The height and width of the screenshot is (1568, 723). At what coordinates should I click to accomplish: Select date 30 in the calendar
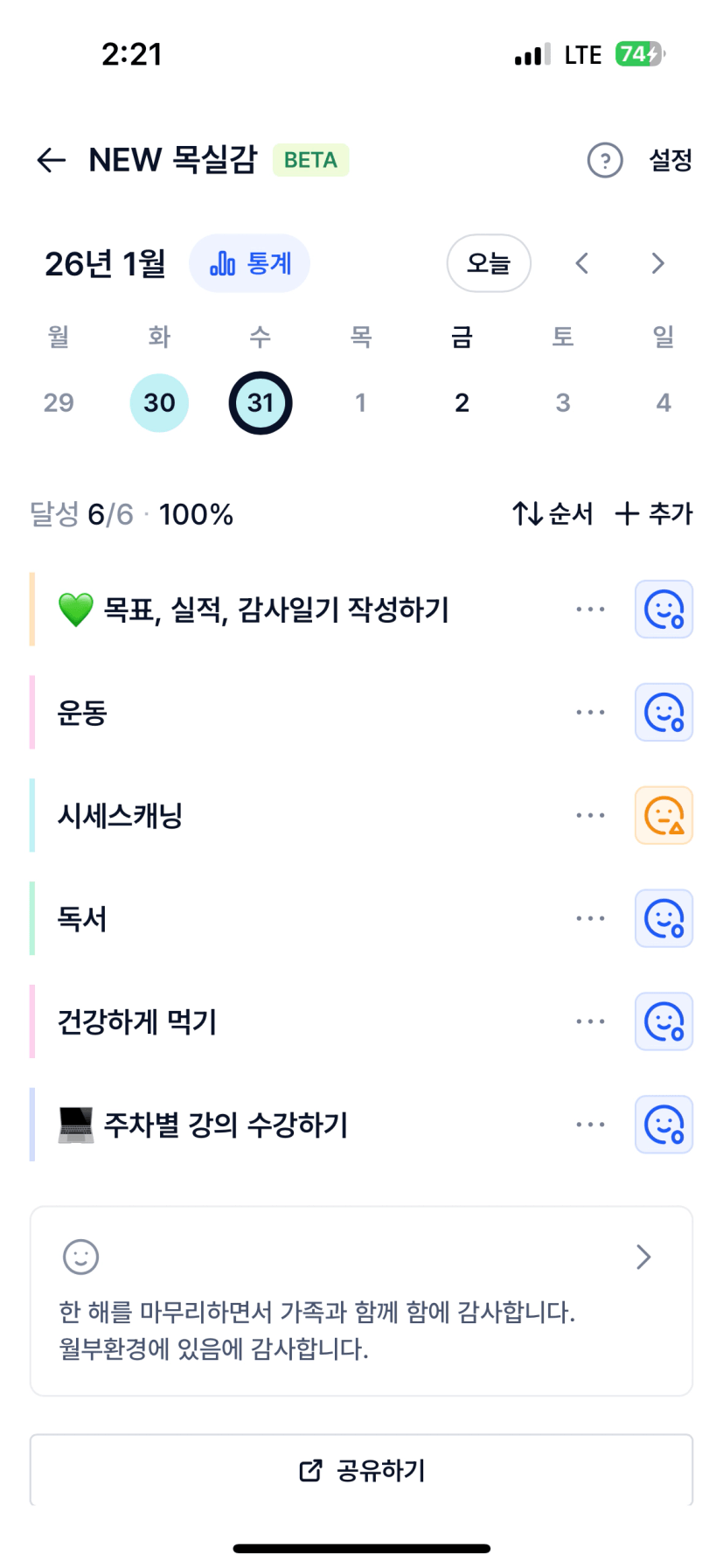click(159, 403)
